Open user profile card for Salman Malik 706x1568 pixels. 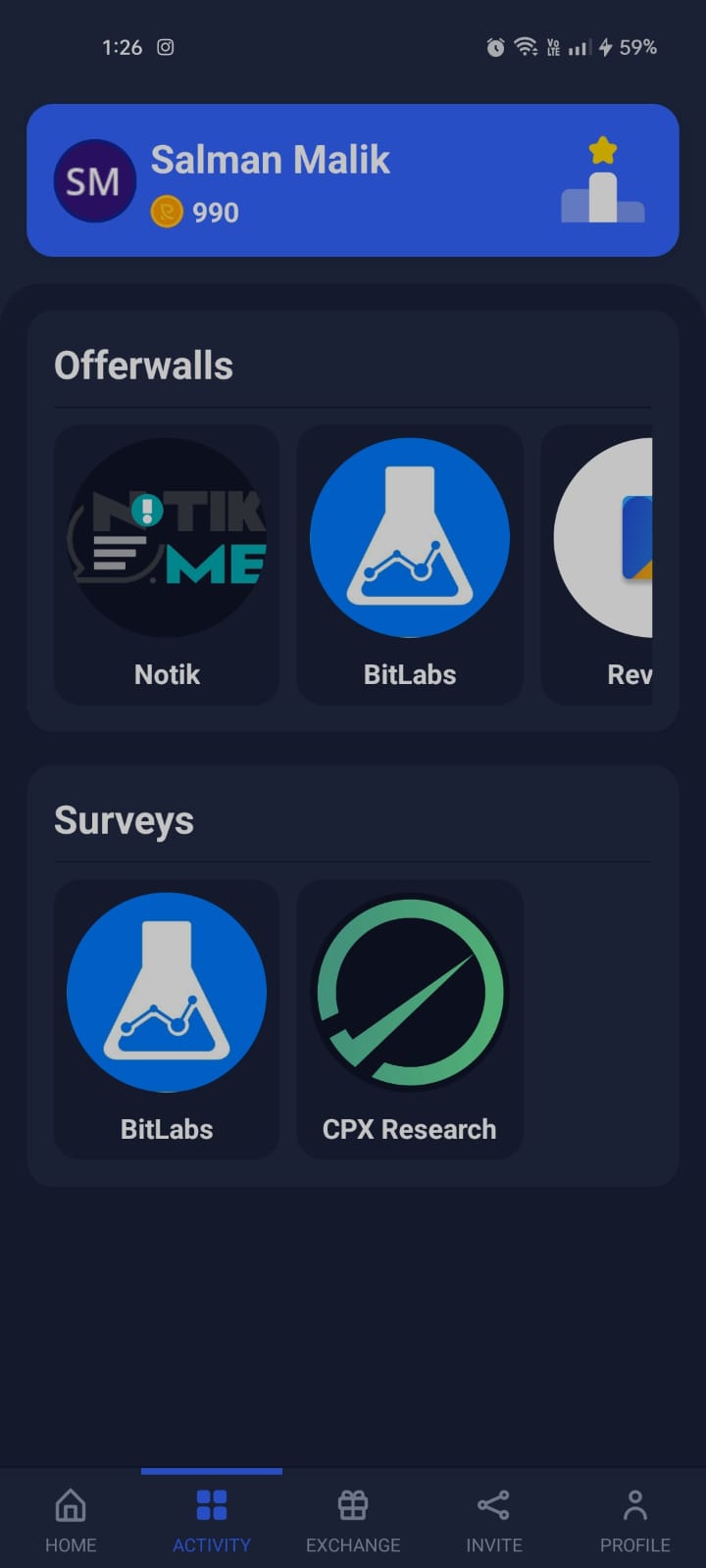(271, 160)
